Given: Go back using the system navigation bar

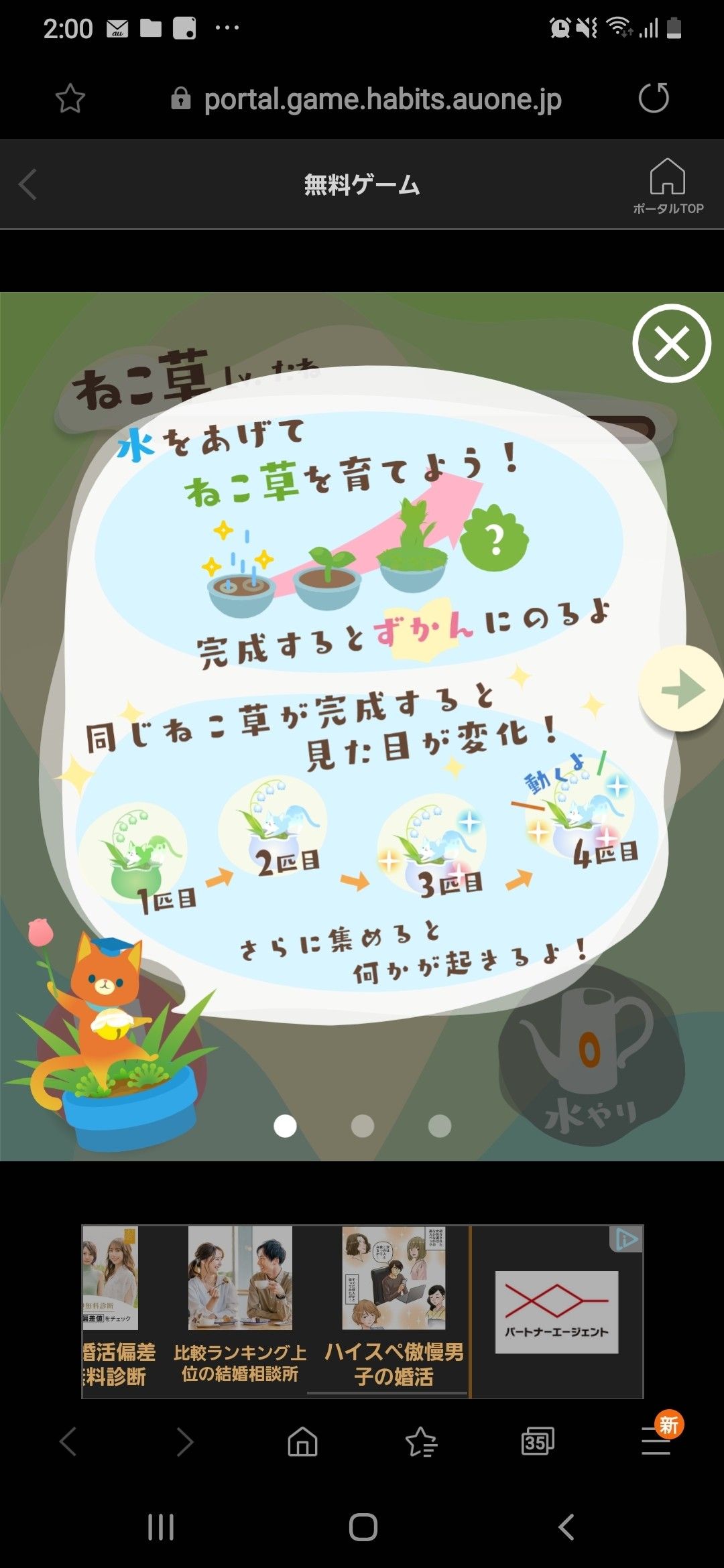Looking at the screenshot, I should point(566,1527).
